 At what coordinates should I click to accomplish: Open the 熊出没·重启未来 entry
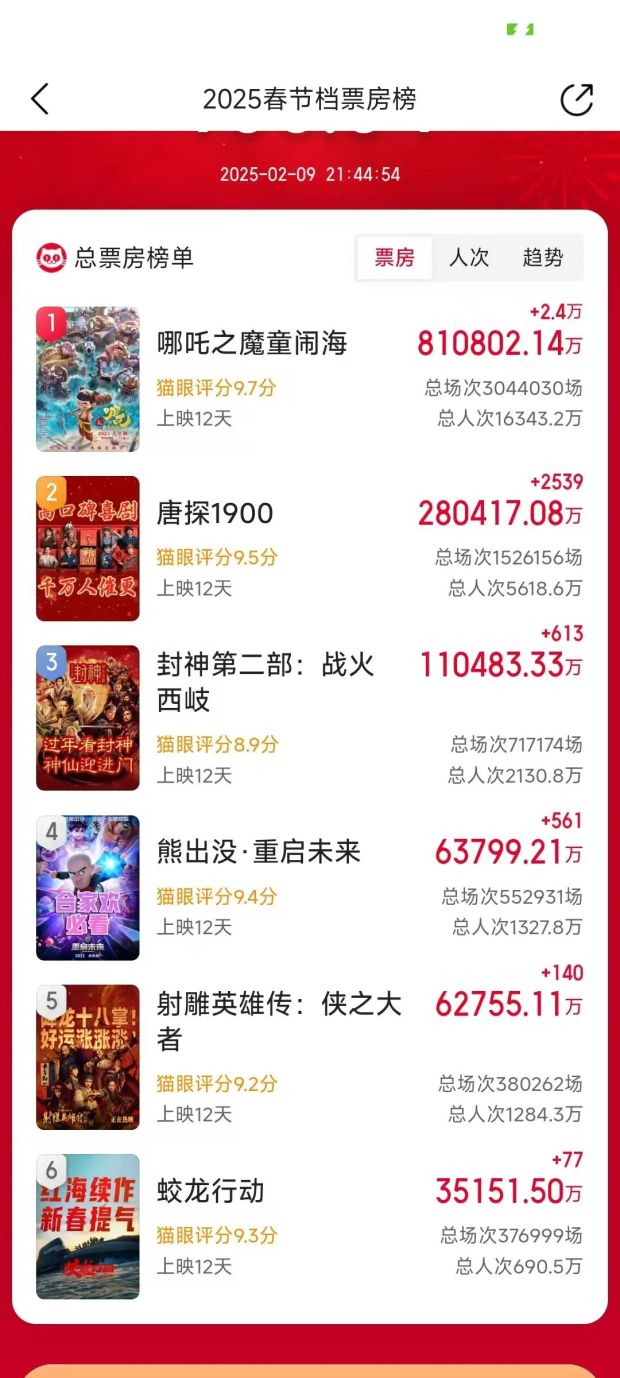[258, 852]
